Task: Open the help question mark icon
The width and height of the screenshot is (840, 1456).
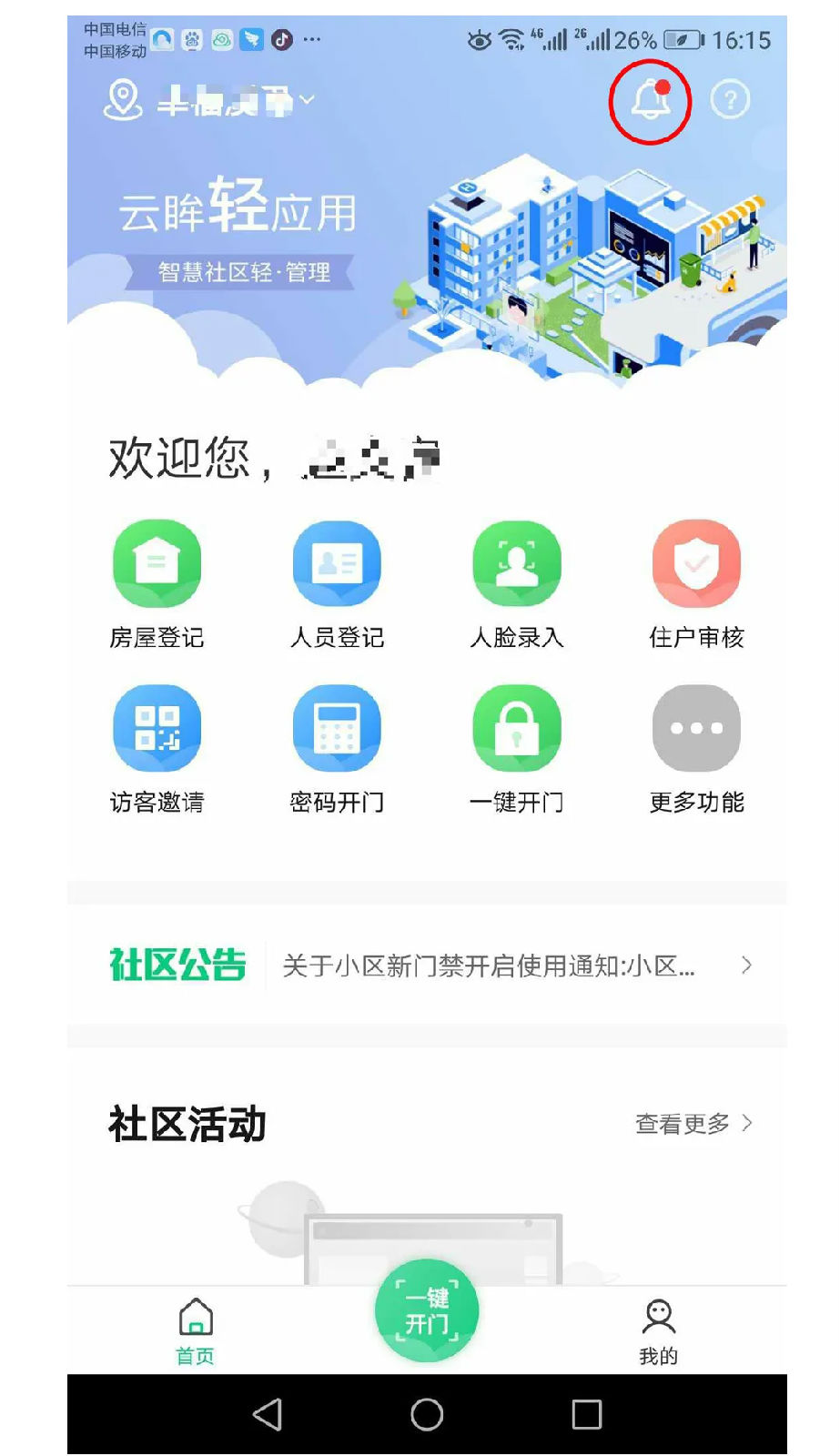Action: coord(730,100)
